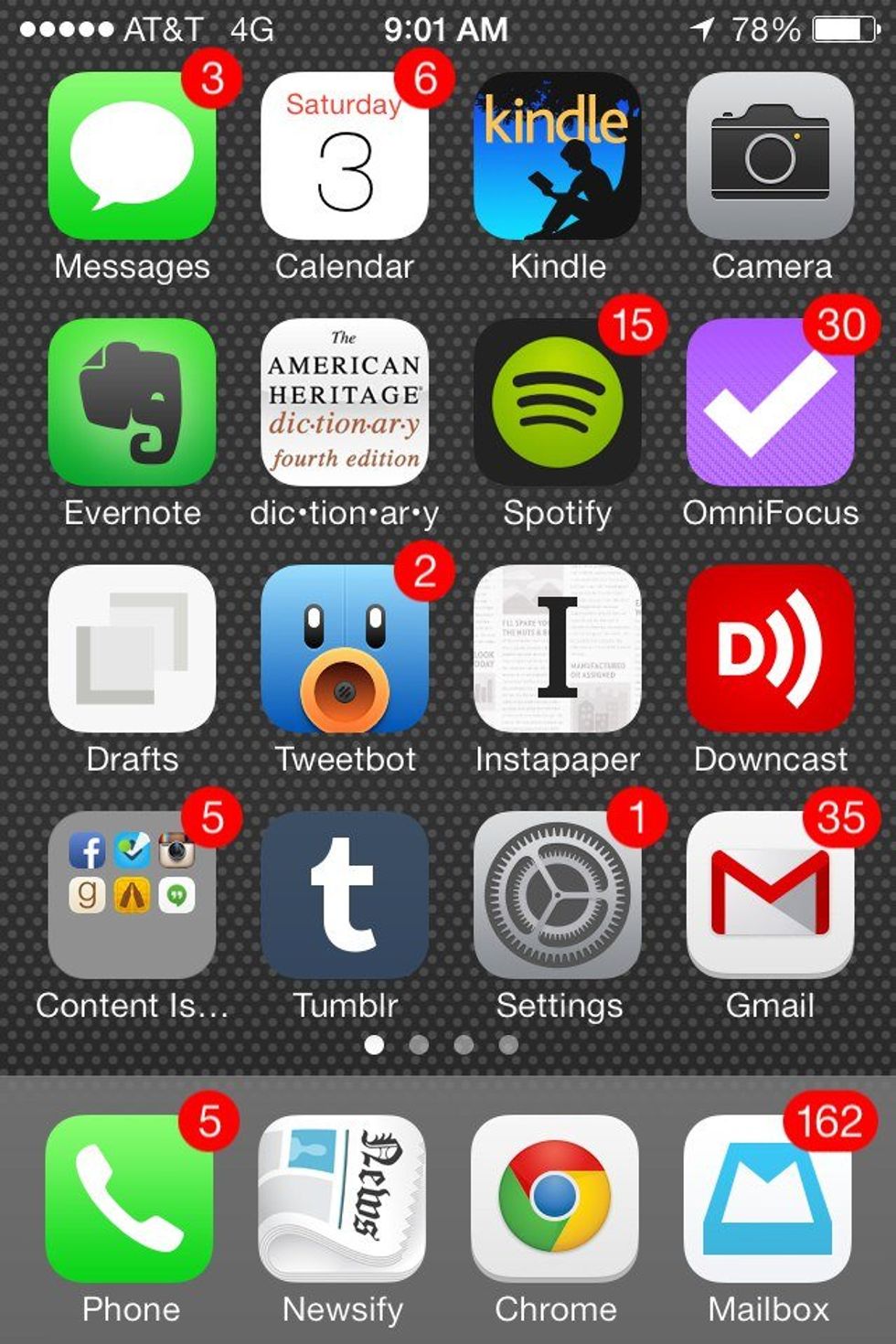Open Kindle
The image size is (896, 1344).
558,155
